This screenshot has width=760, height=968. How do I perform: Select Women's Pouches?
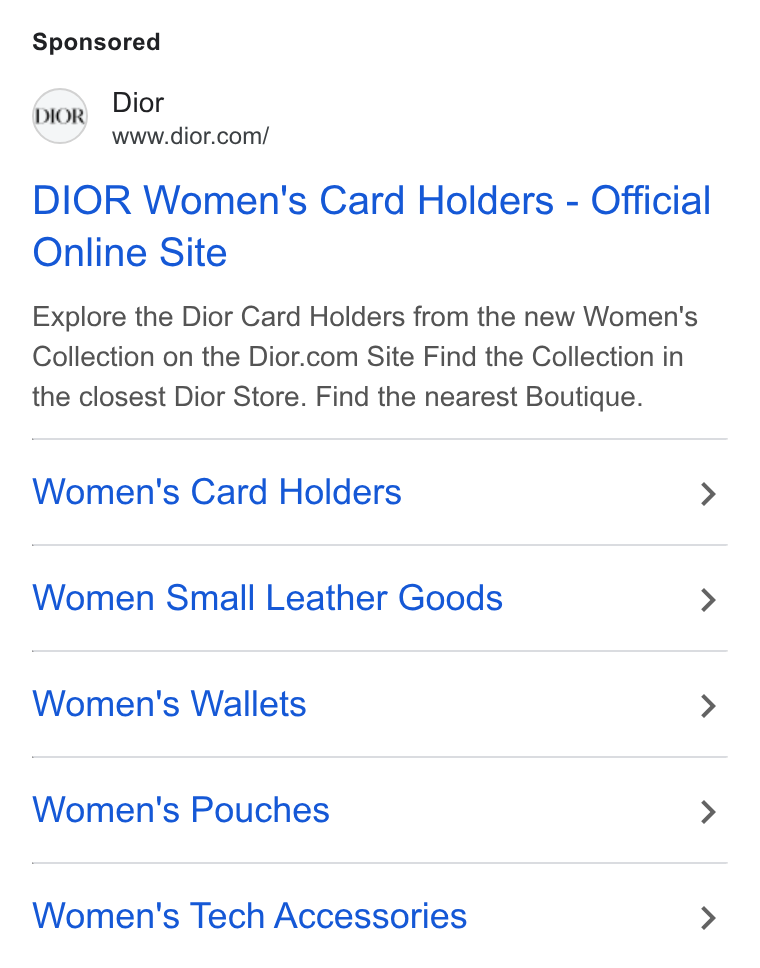click(x=379, y=811)
